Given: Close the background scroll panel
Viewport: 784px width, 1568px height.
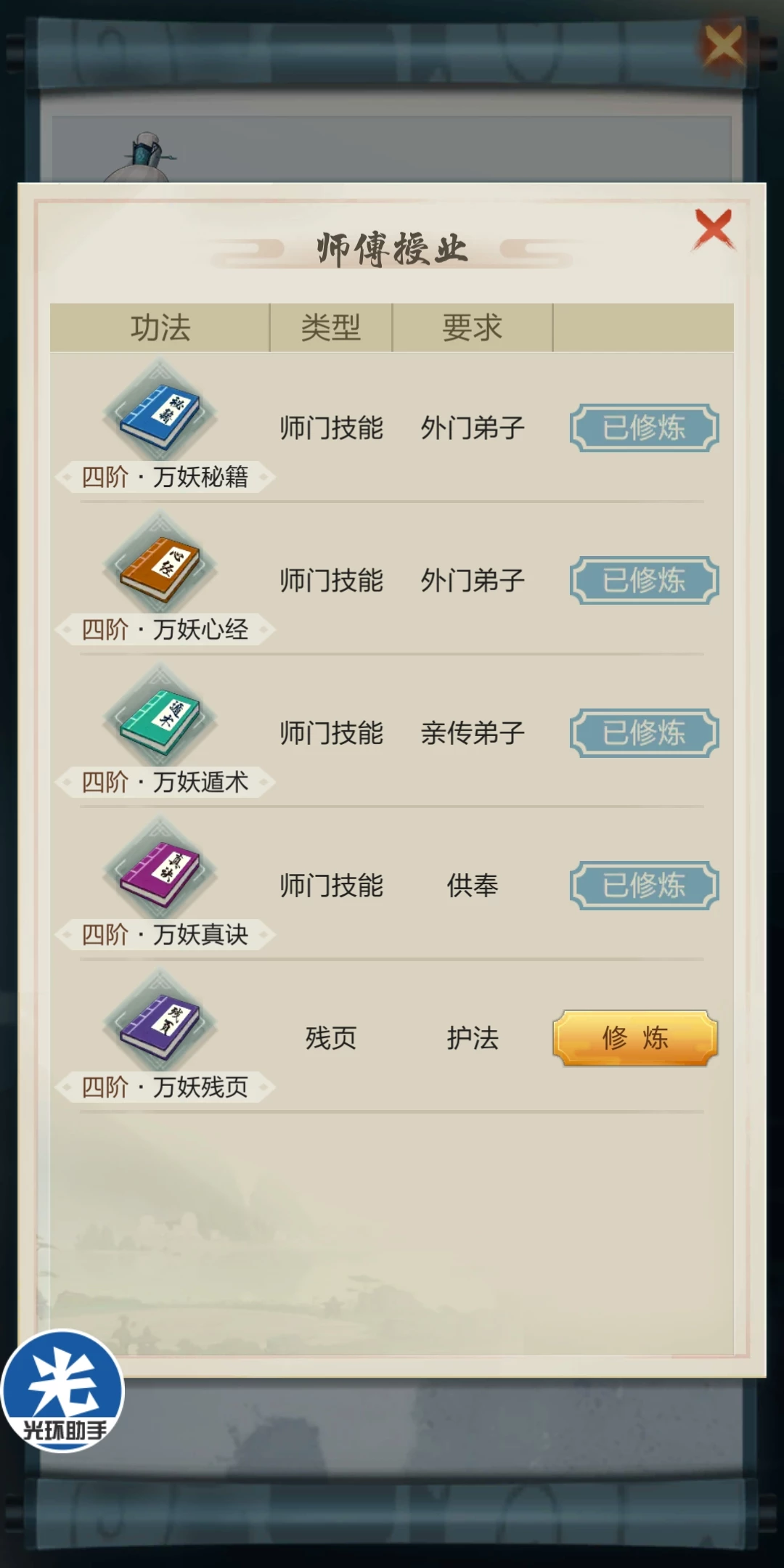Looking at the screenshot, I should pyautogui.click(x=724, y=46).
